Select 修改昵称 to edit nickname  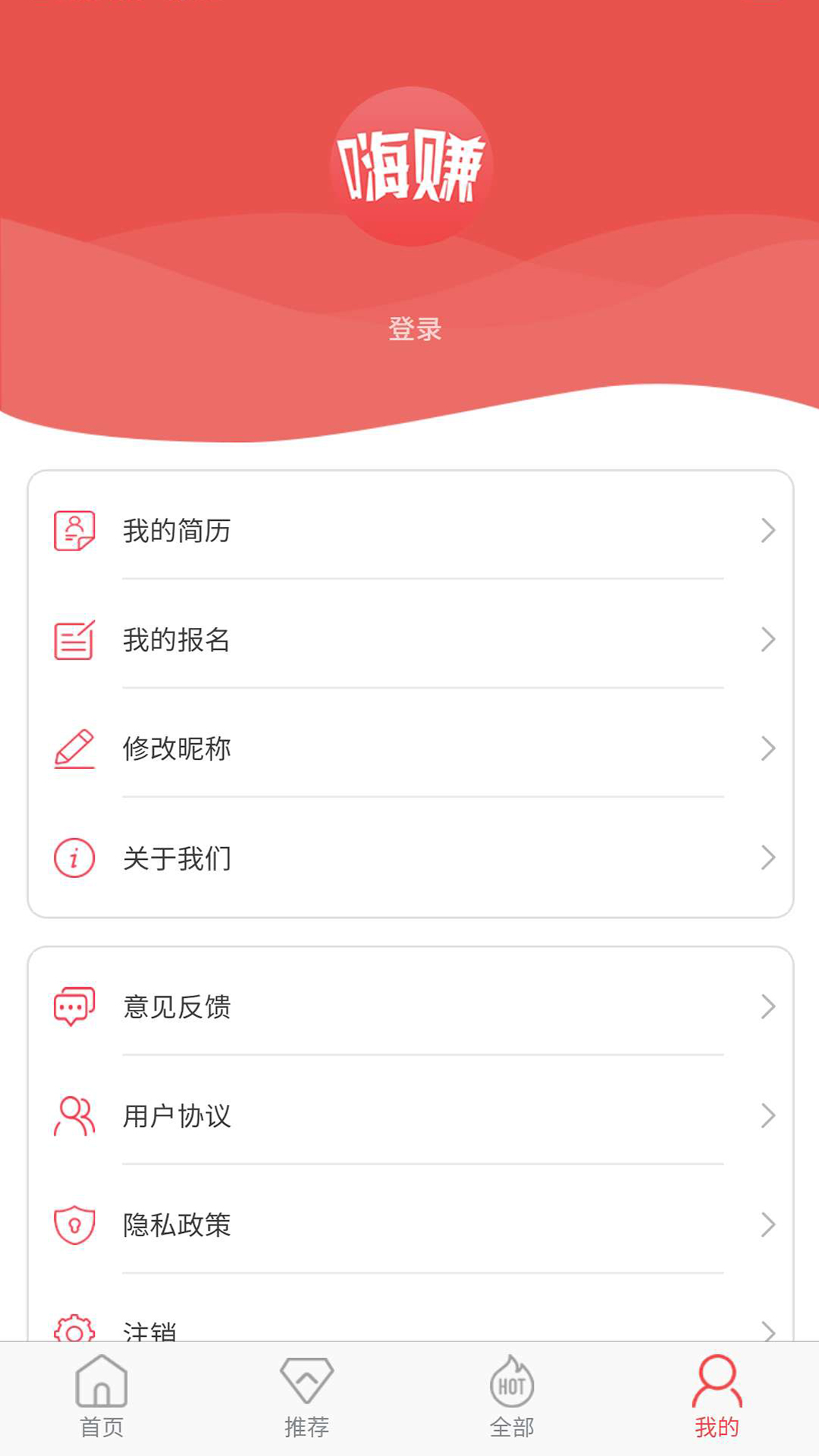[x=409, y=749]
